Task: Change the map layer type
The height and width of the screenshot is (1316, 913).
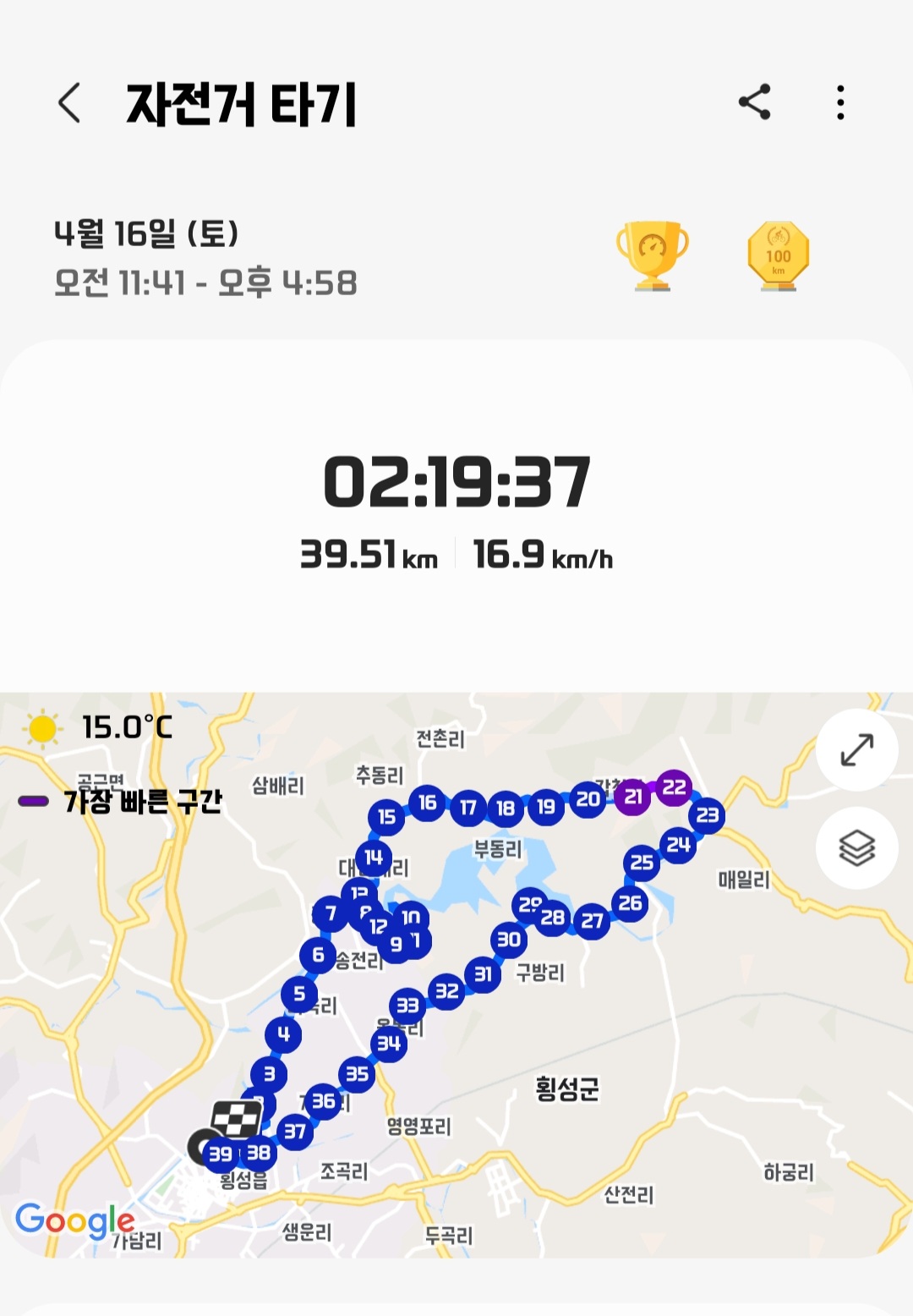Action: (x=856, y=847)
